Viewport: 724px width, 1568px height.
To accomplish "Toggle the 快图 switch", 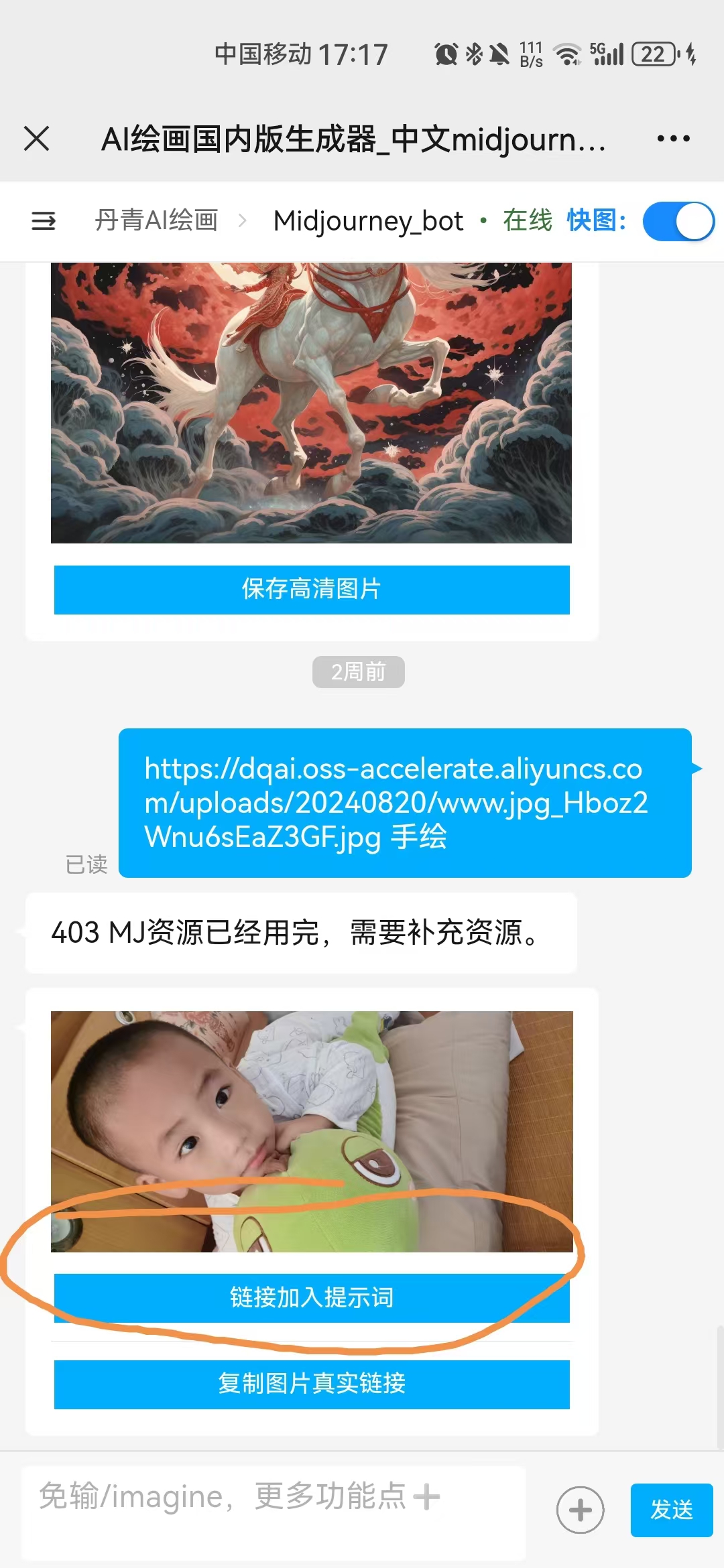I will click(x=678, y=221).
